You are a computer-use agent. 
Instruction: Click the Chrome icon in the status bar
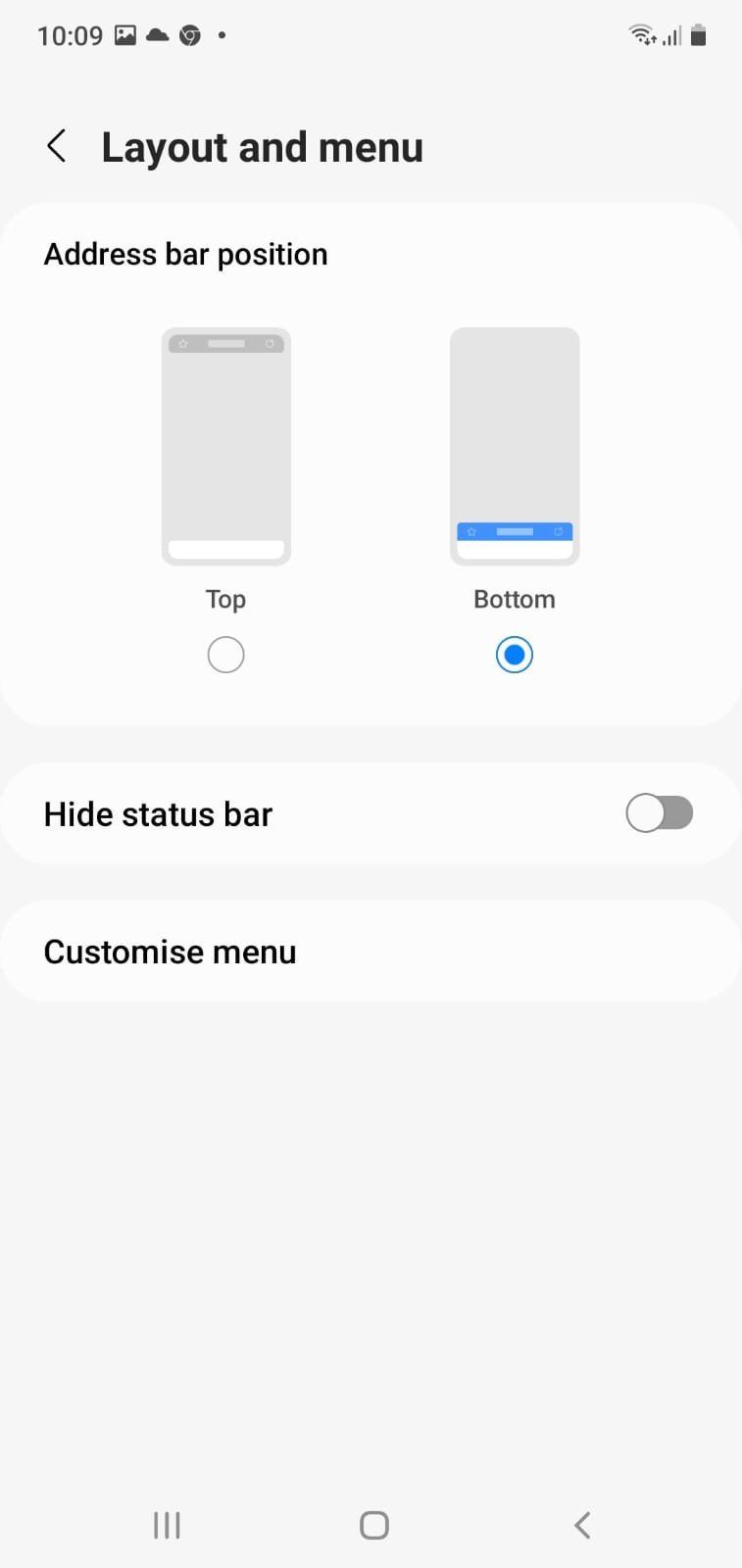(189, 35)
